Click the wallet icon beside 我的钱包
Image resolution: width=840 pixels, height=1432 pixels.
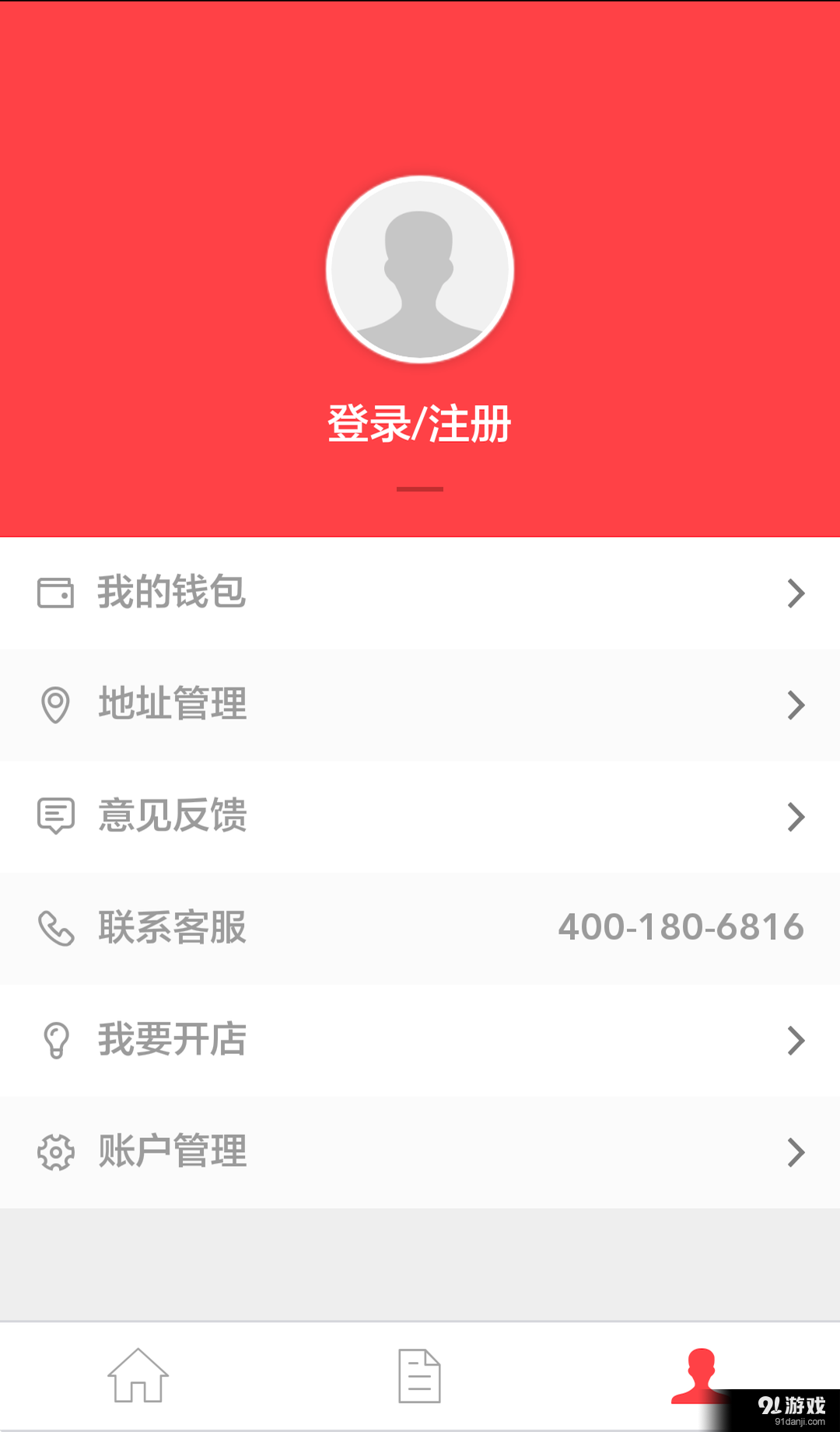click(x=55, y=593)
